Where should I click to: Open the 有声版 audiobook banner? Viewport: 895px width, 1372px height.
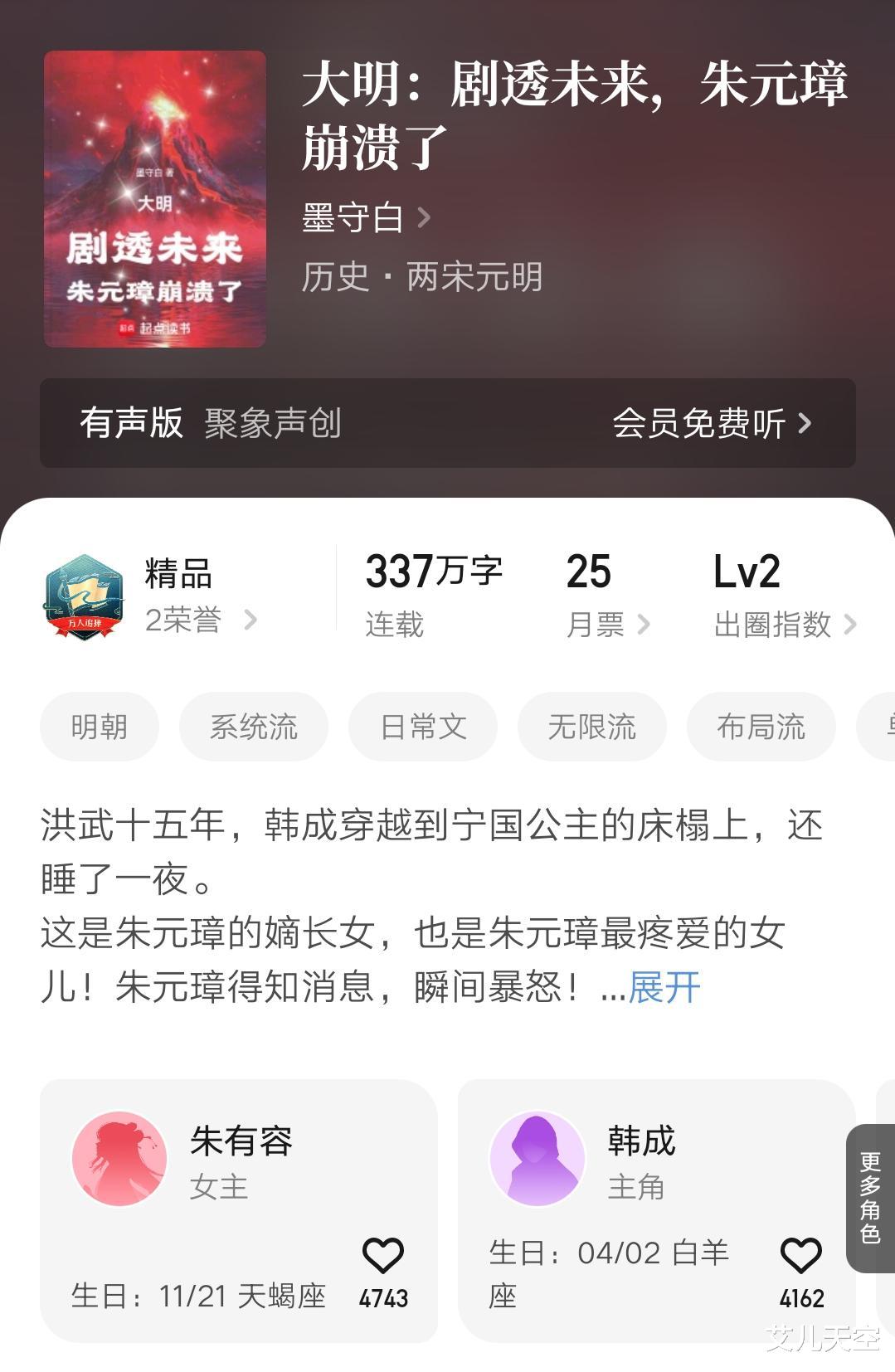coord(447,423)
